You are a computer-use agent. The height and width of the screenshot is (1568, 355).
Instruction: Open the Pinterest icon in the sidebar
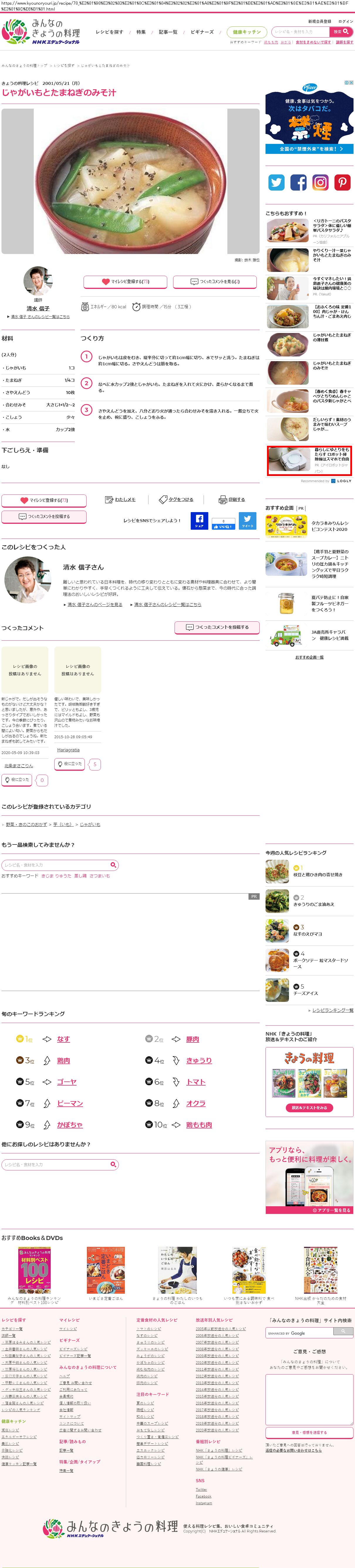tap(342, 182)
